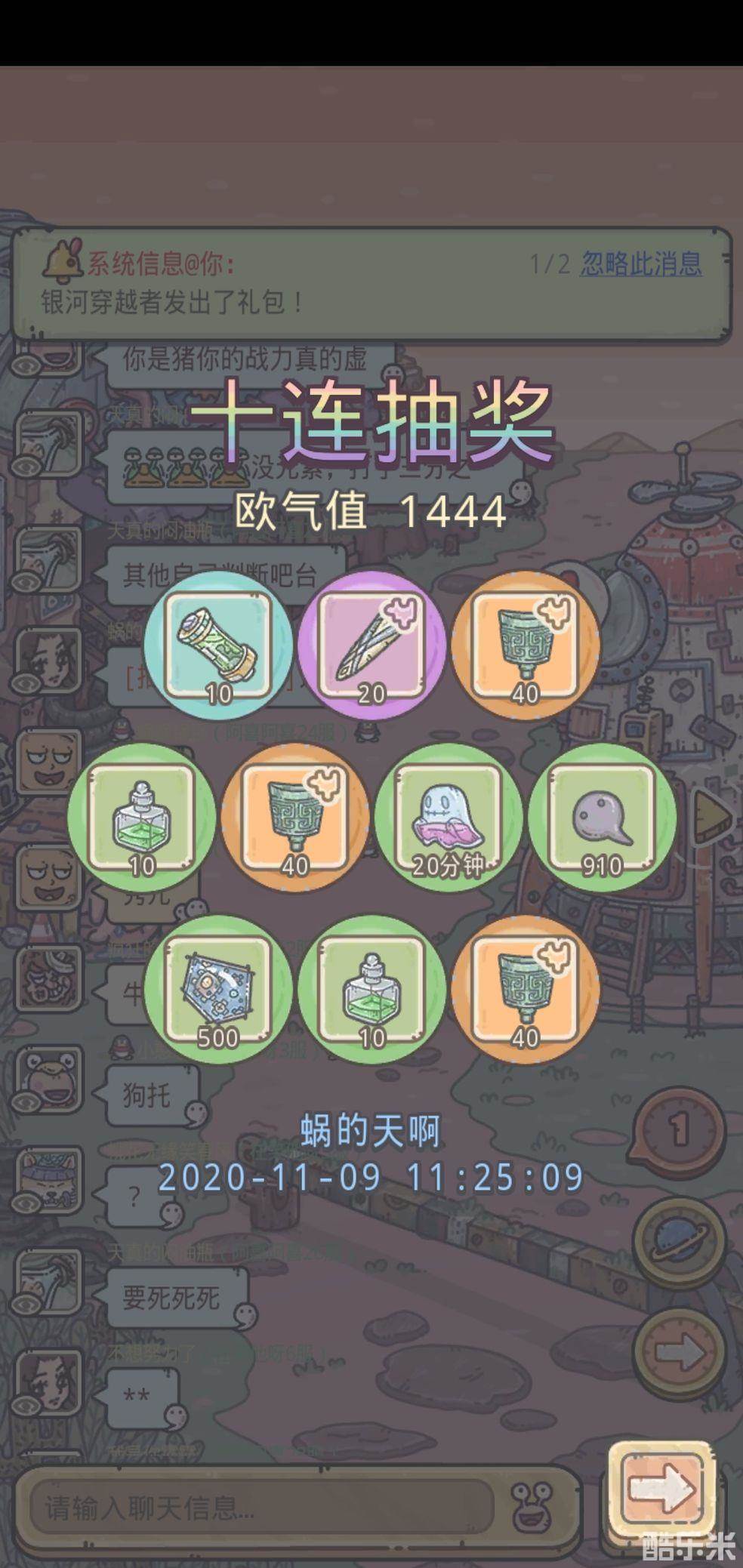Focus the 请输入聊天信息 chat input
Viewport: 743px width, 1568px height.
pyautogui.click(x=261, y=1507)
